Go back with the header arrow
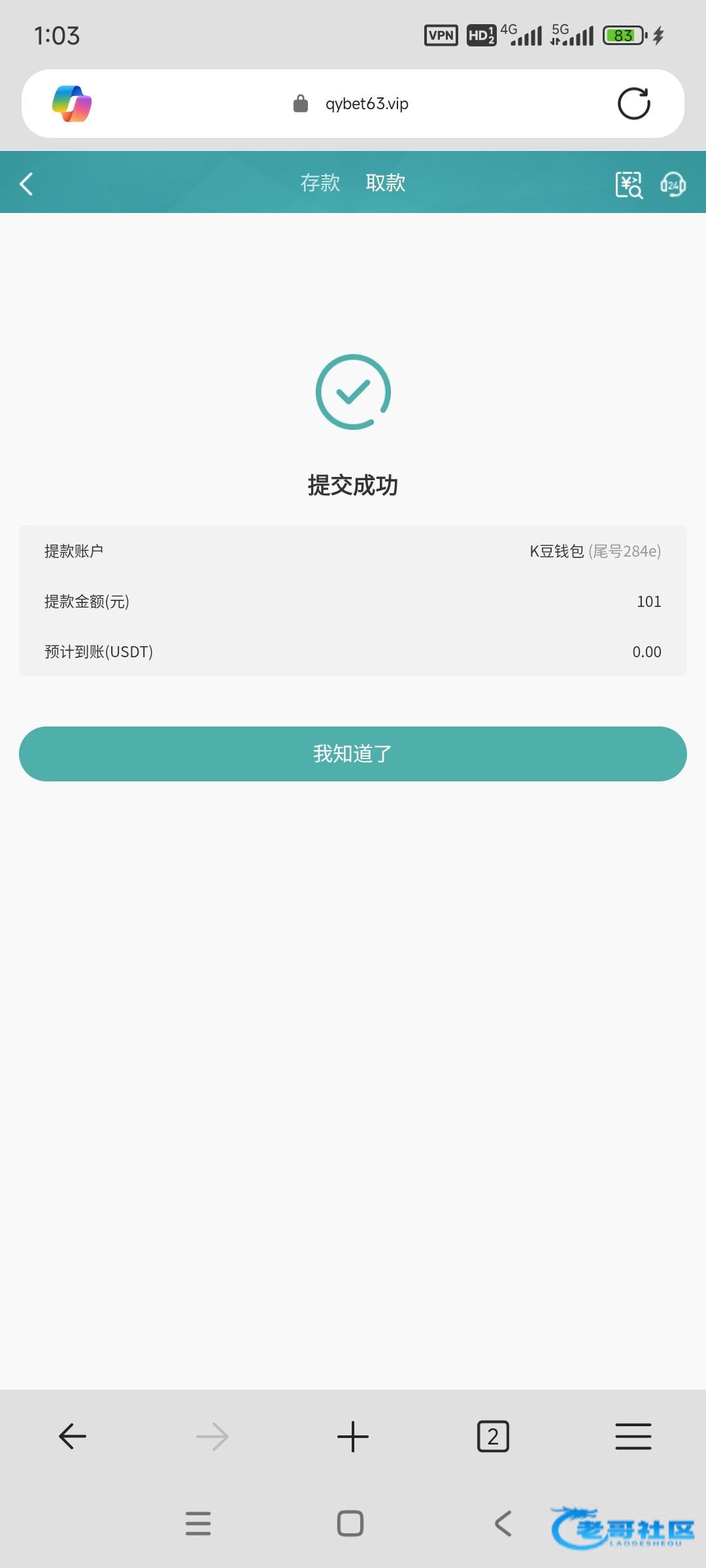The width and height of the screenshot is (706, 1568). point(27,184)
